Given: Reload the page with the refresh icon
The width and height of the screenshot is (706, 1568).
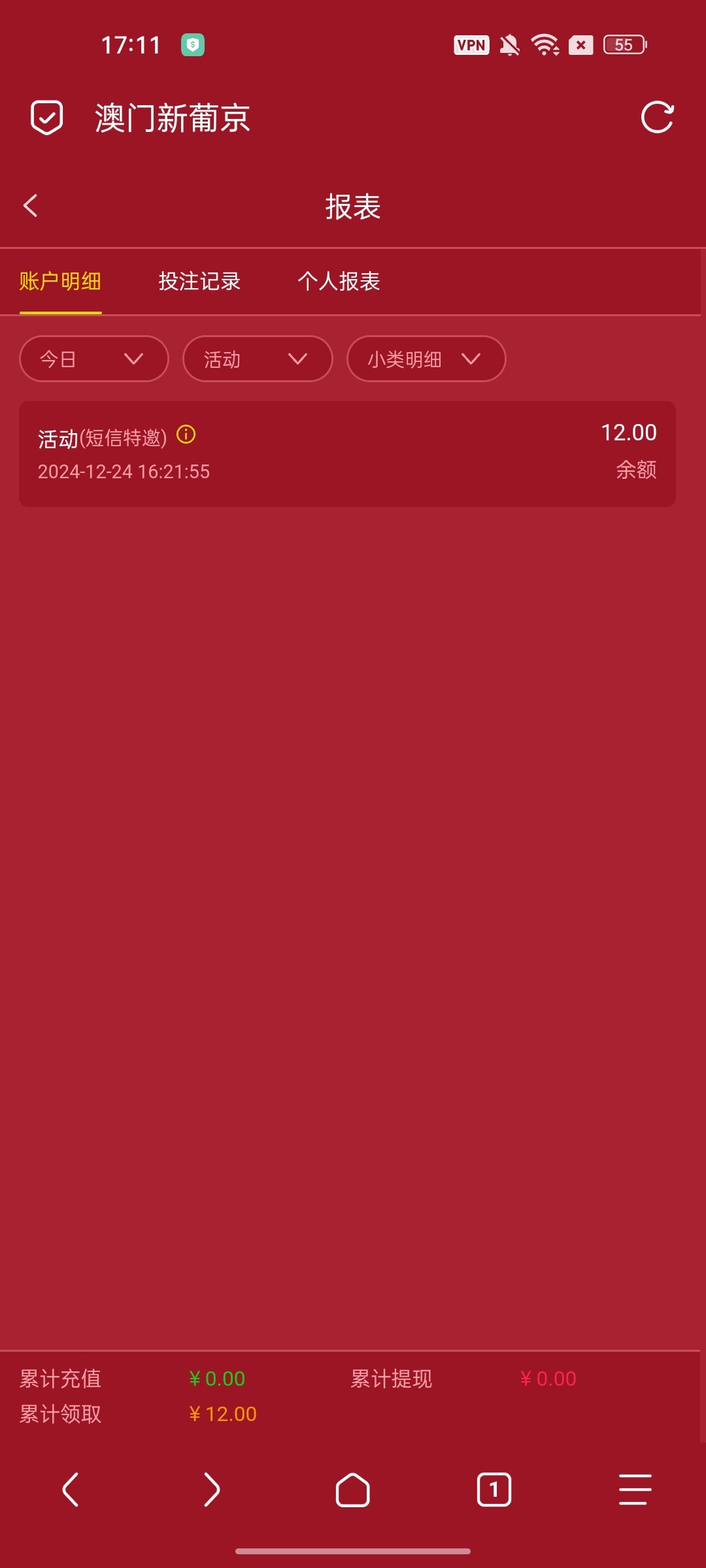Looking at the screenshot, I should tap(657, 118).
